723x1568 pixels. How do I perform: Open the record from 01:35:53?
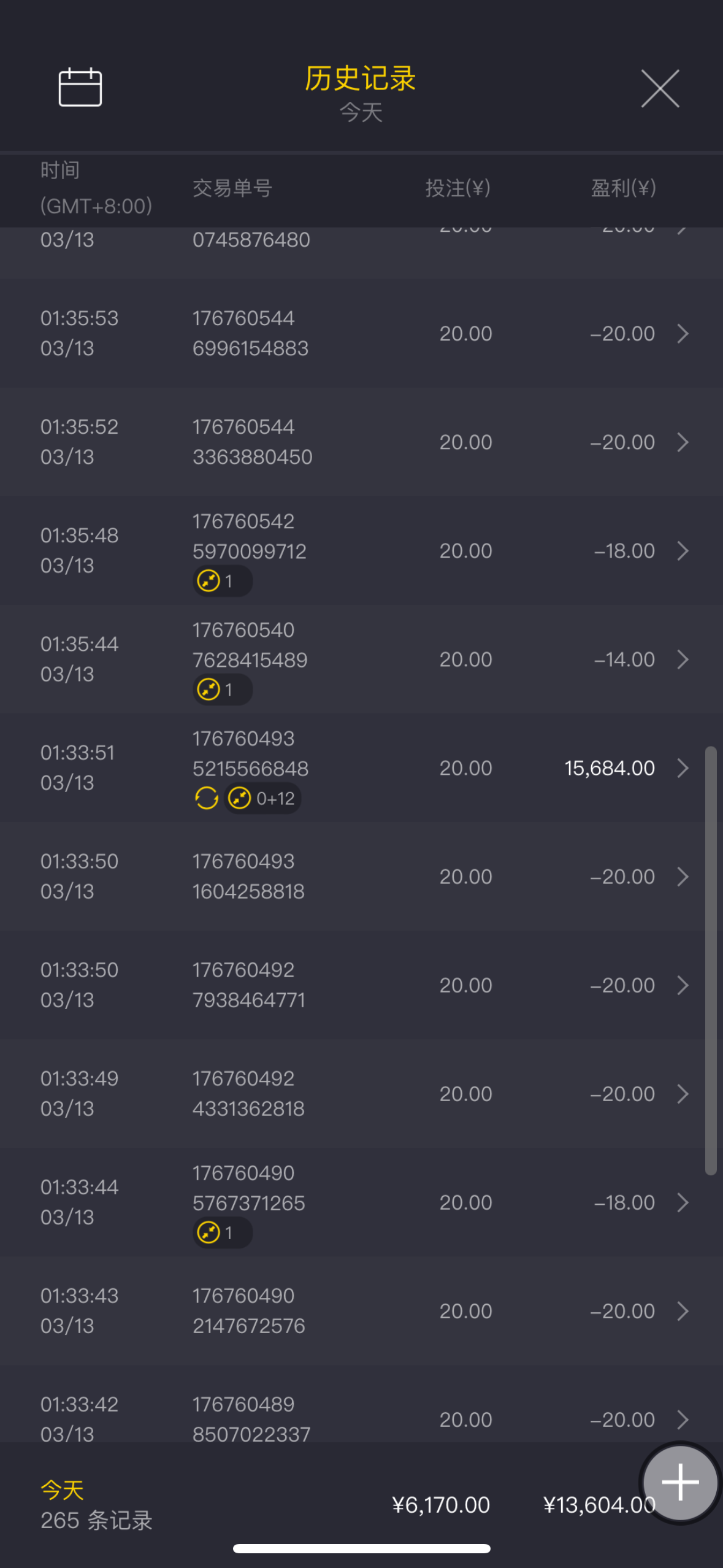click(362, 334)
